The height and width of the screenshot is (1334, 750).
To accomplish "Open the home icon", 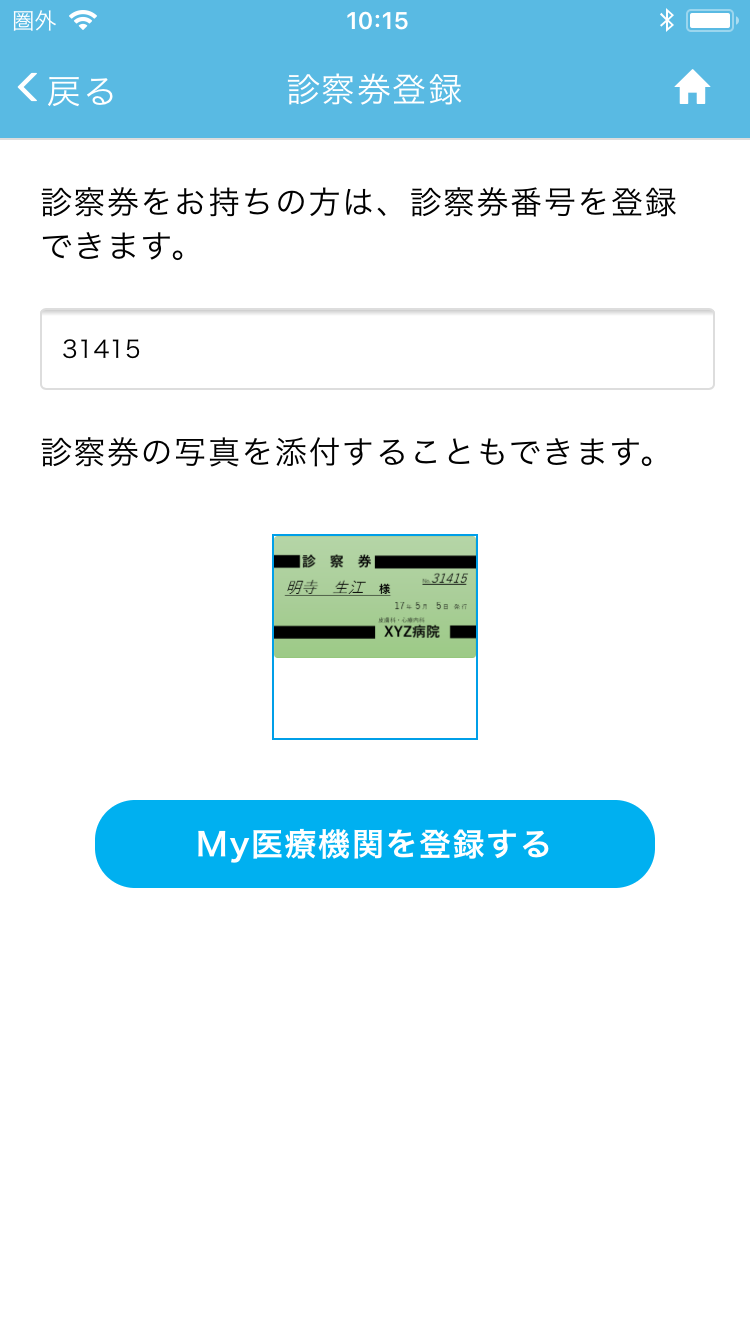I will pos(692,89).
